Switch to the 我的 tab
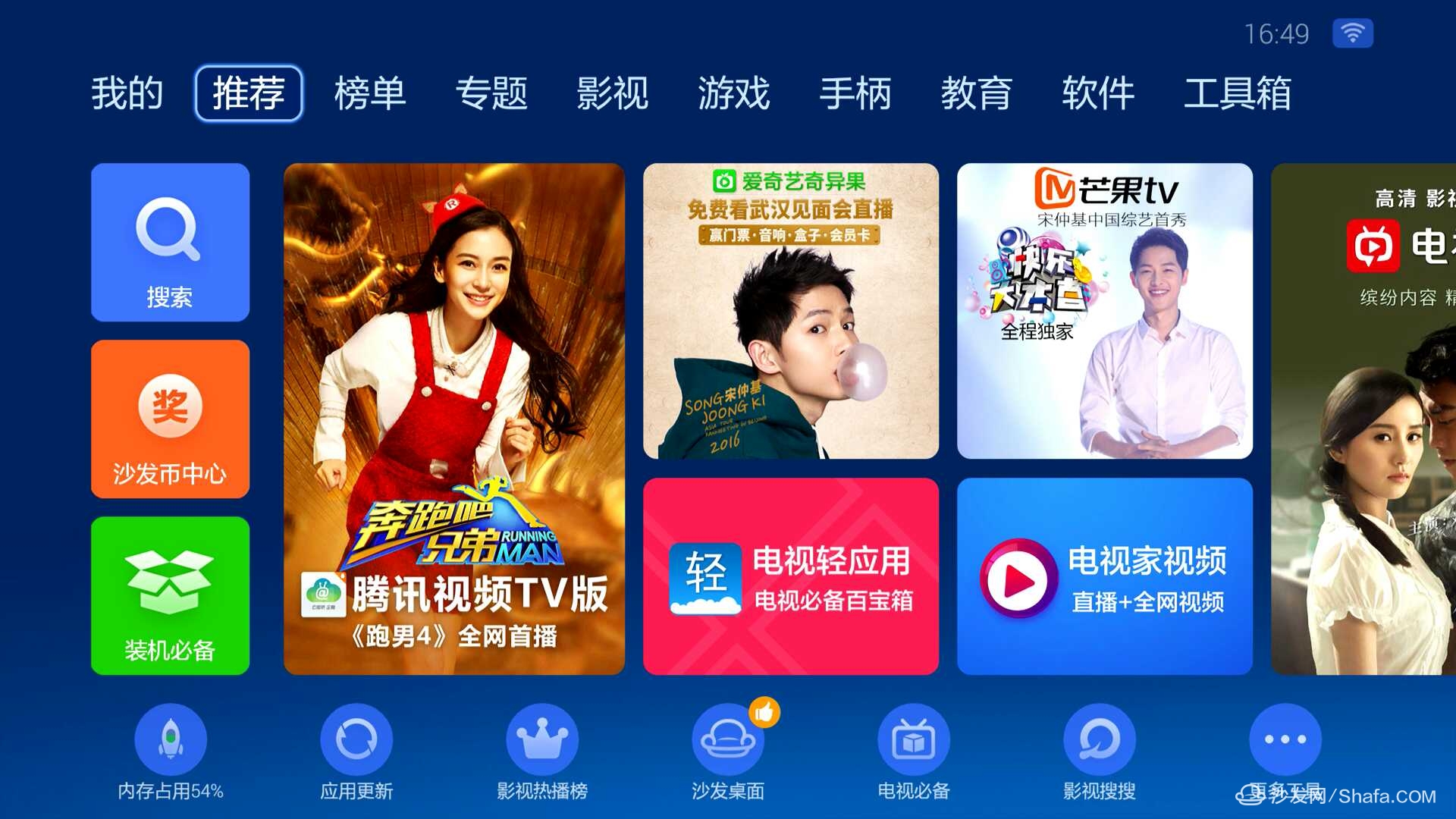 127,93
